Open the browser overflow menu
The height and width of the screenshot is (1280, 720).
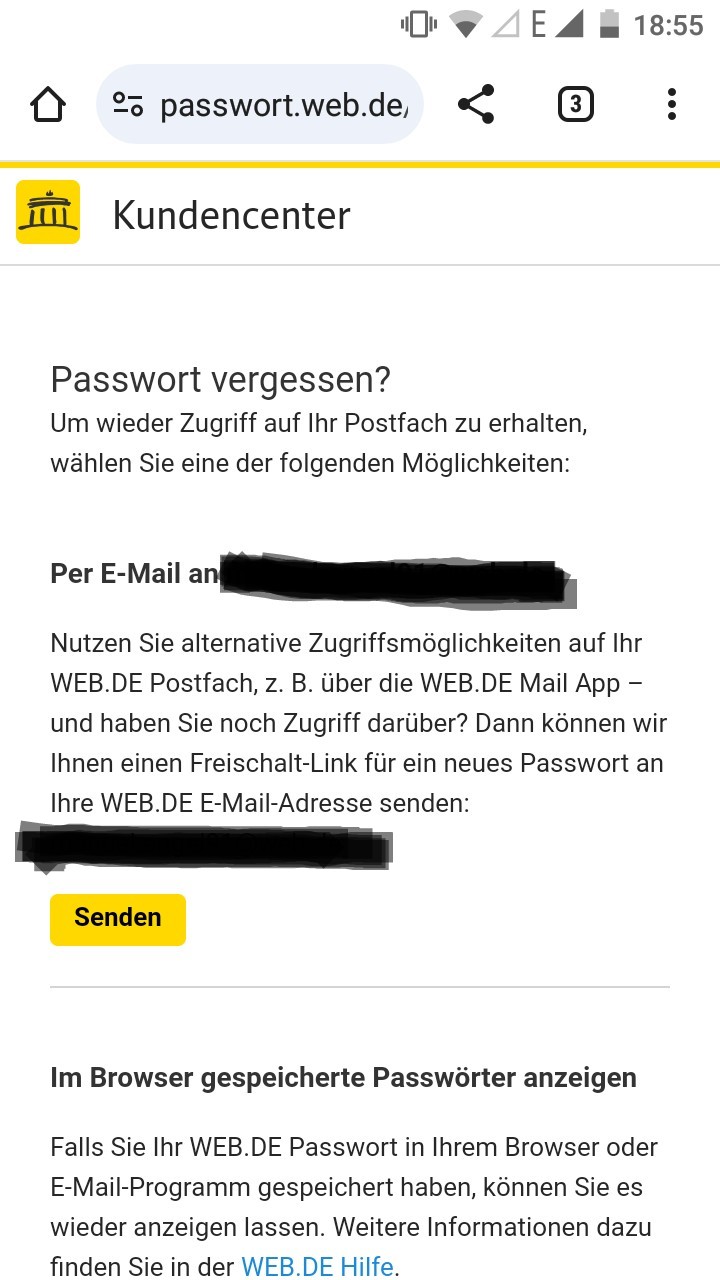[671, 104]
